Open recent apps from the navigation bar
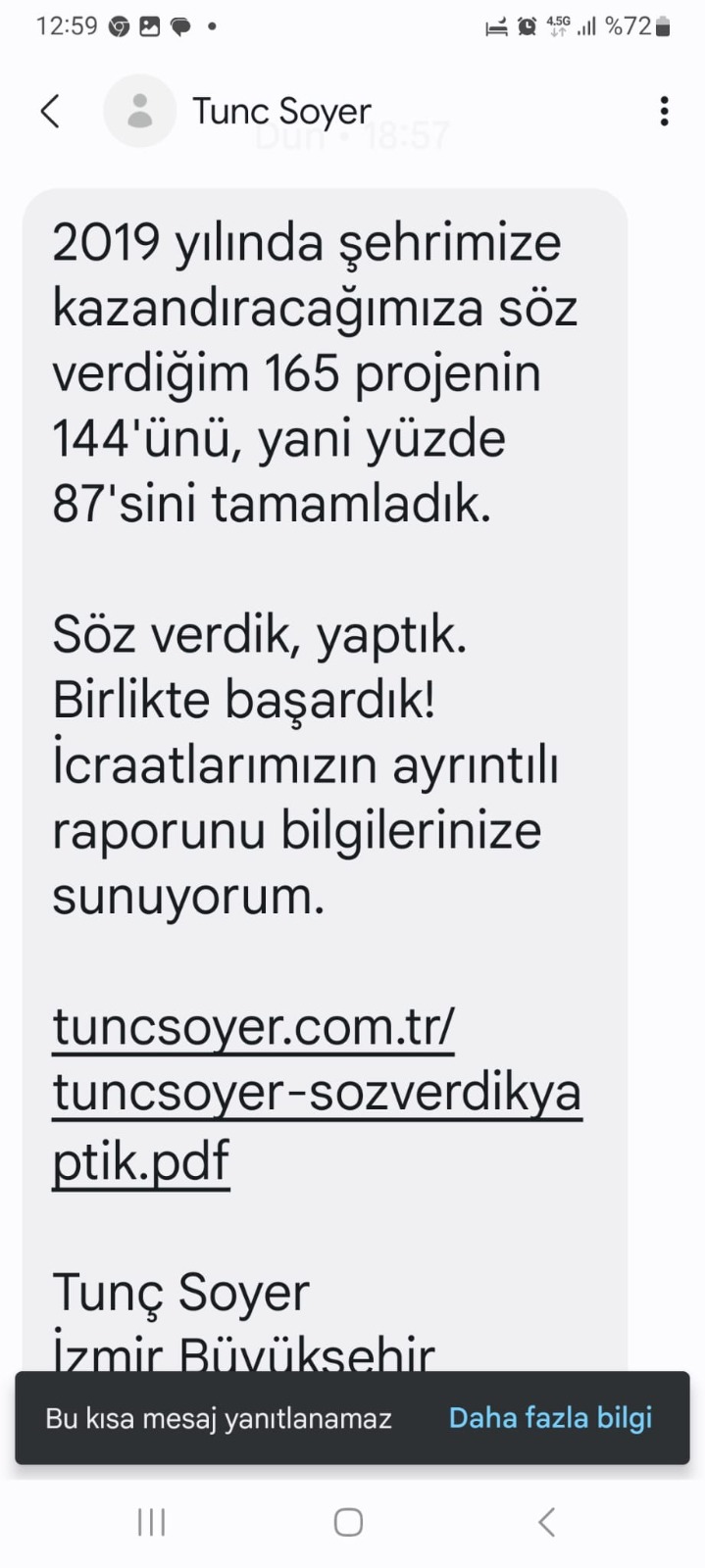 click(151, 1522)
